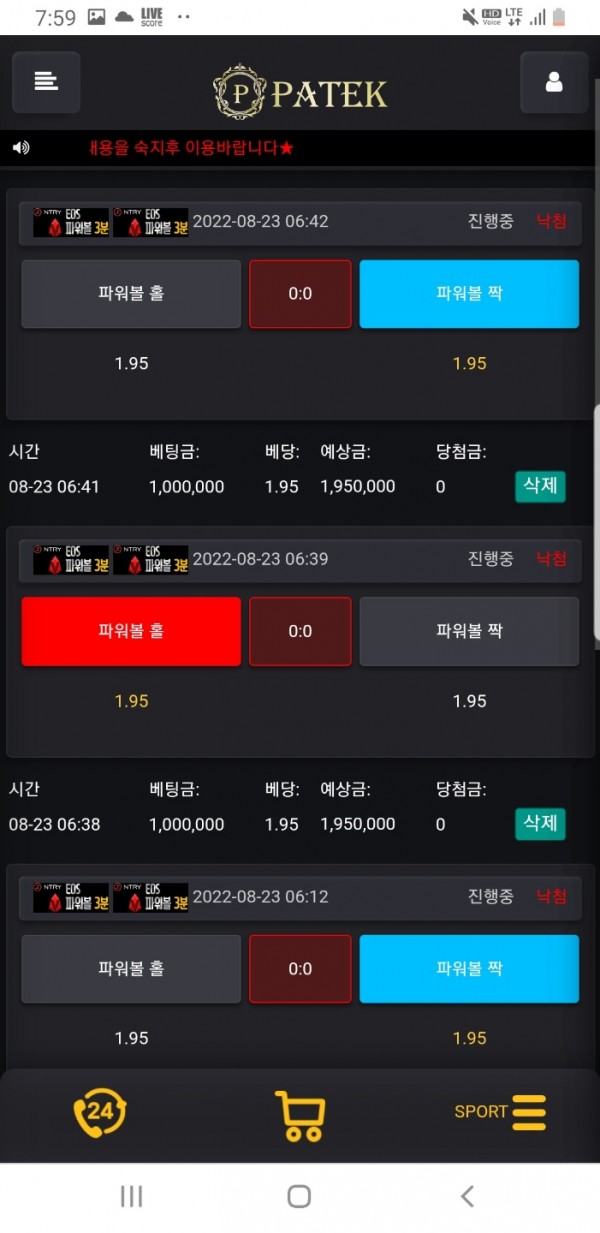Delete the bet placed at 08-23 06:38
The image size is (600, 1233).
point(540,824)
